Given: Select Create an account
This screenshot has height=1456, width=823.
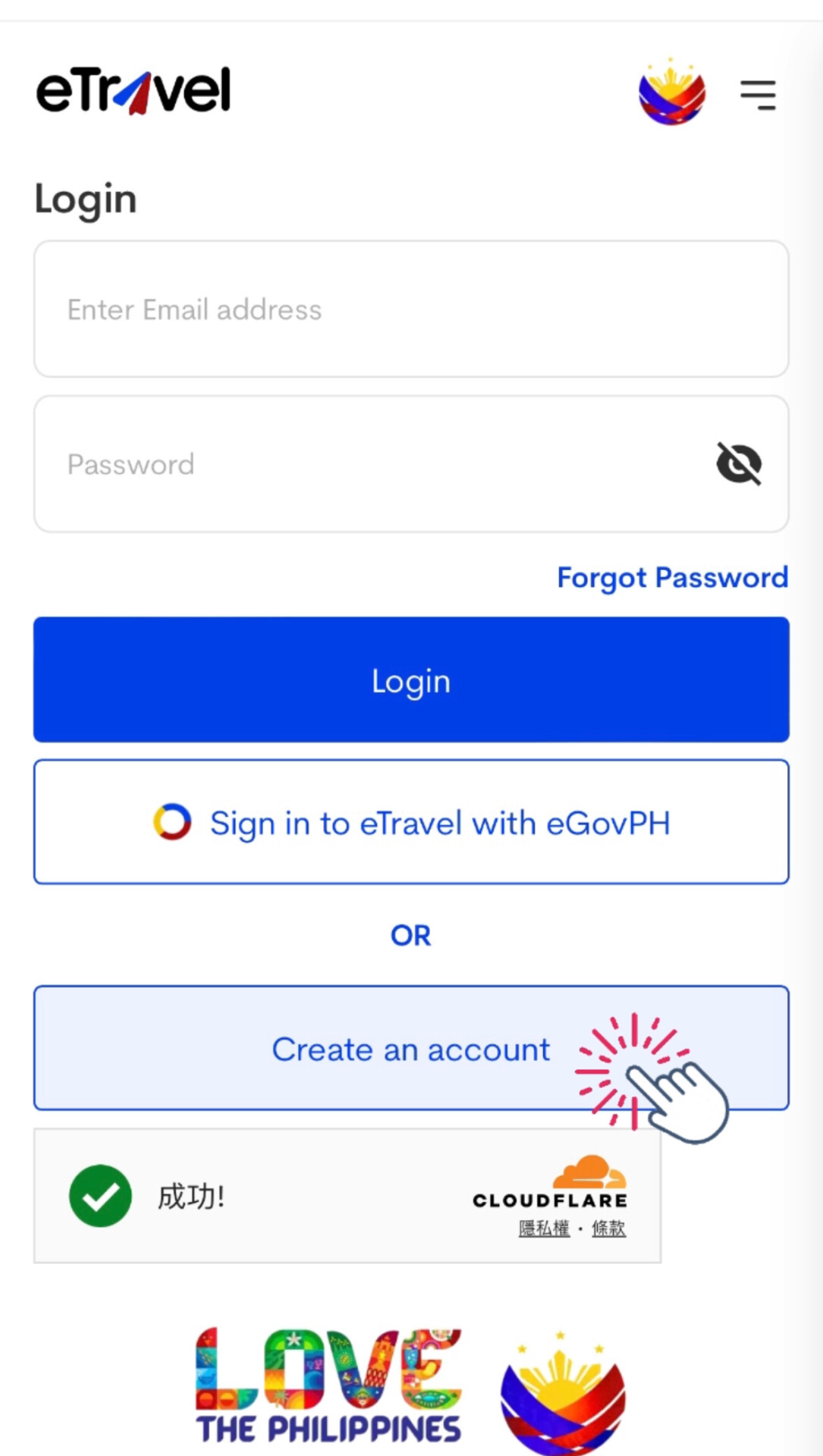Looking at the screenshot, I should (x=411, y=1050).
